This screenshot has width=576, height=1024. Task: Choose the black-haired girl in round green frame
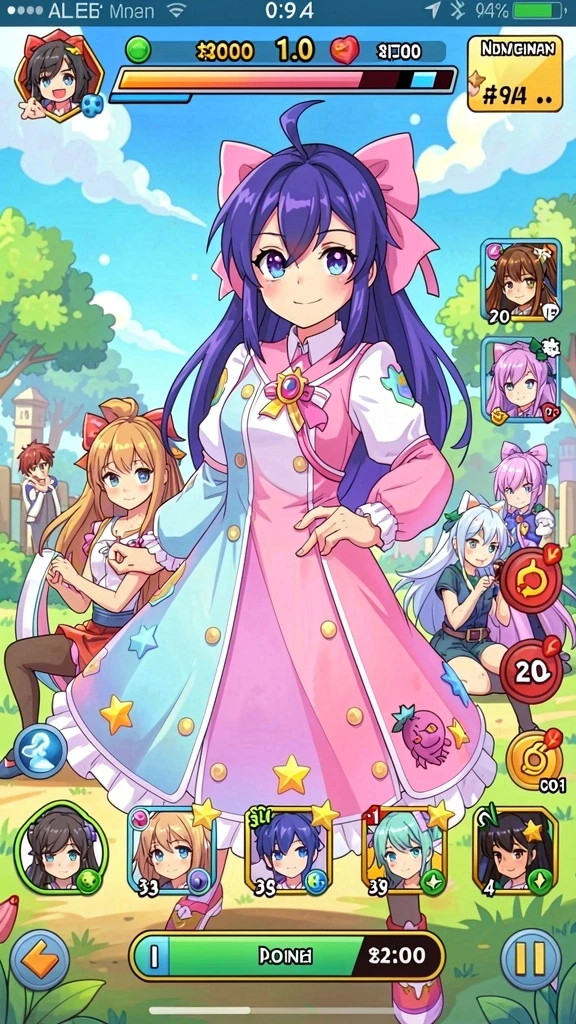coord(61,848)
